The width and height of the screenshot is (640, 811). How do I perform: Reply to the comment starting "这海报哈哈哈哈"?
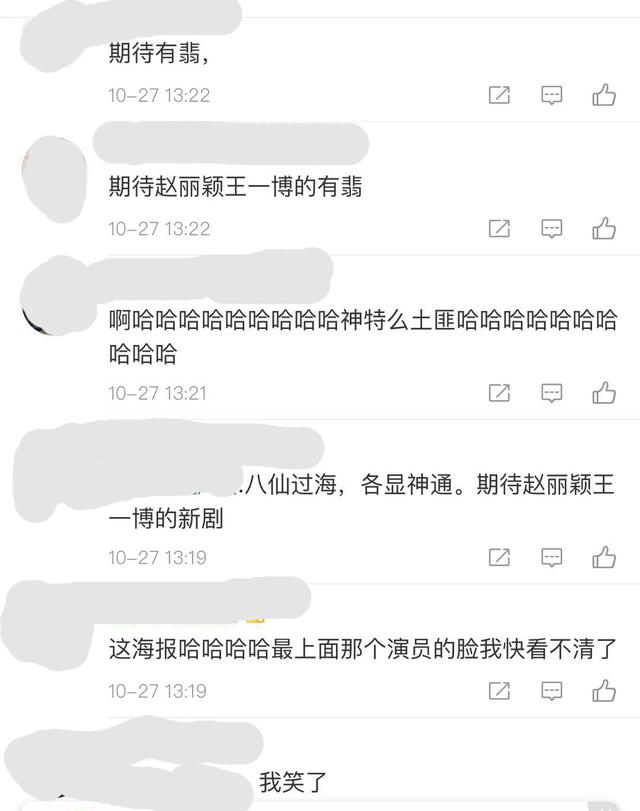pyautogui.click(x=552, y=691)
